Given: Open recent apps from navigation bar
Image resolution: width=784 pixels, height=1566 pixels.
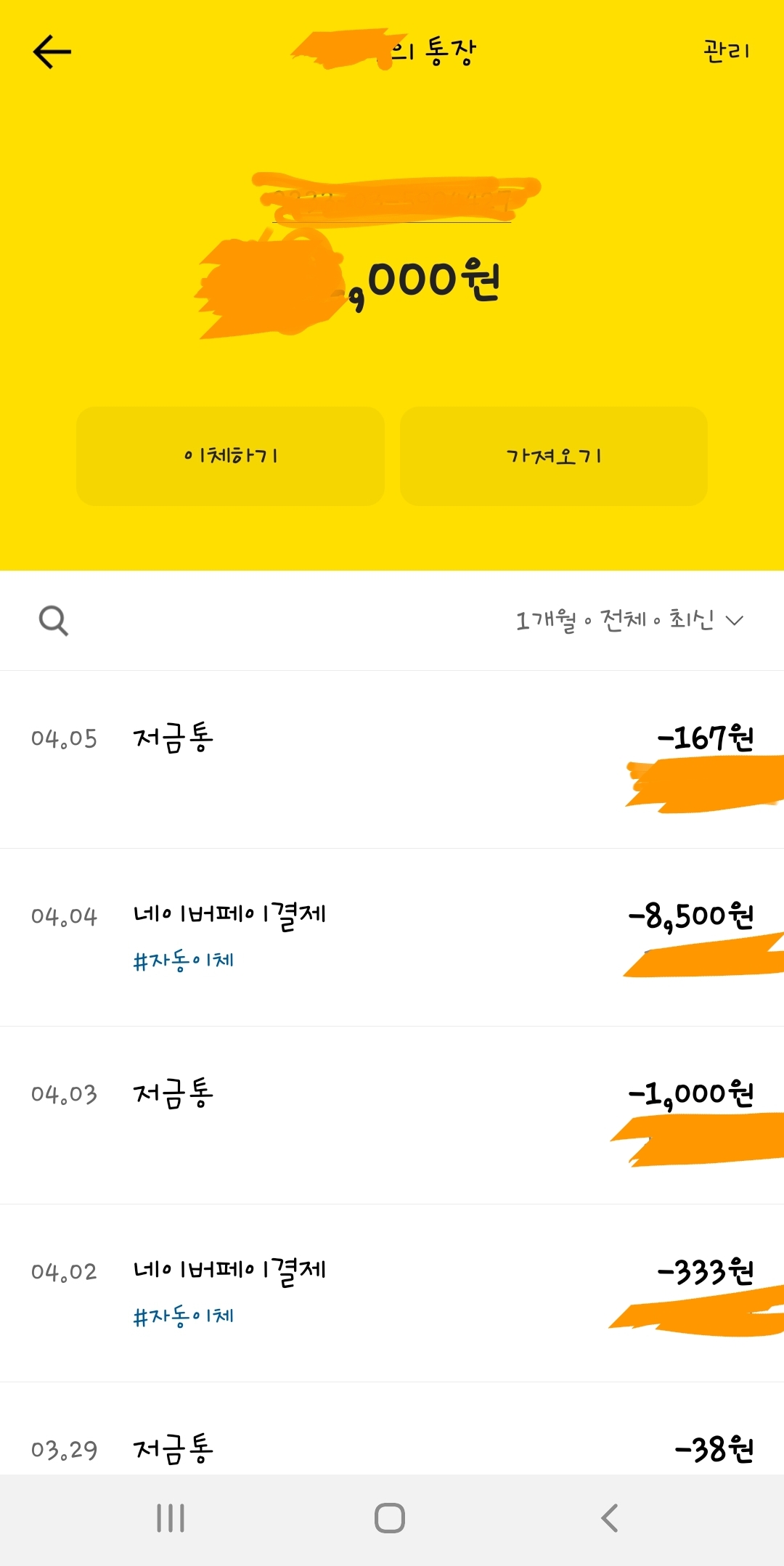Looking at the screenshot, I should (x=171, y=1518).
